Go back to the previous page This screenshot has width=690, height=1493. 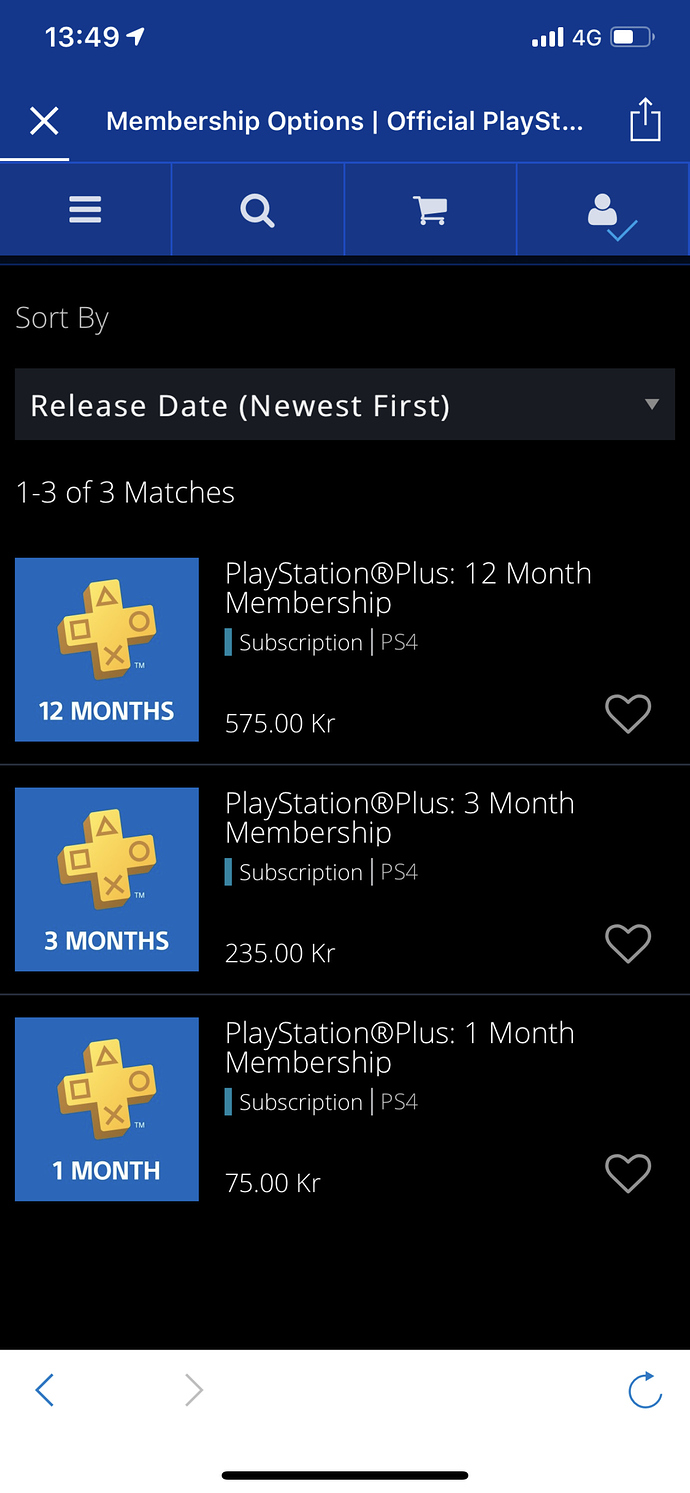coord(45,1390)
